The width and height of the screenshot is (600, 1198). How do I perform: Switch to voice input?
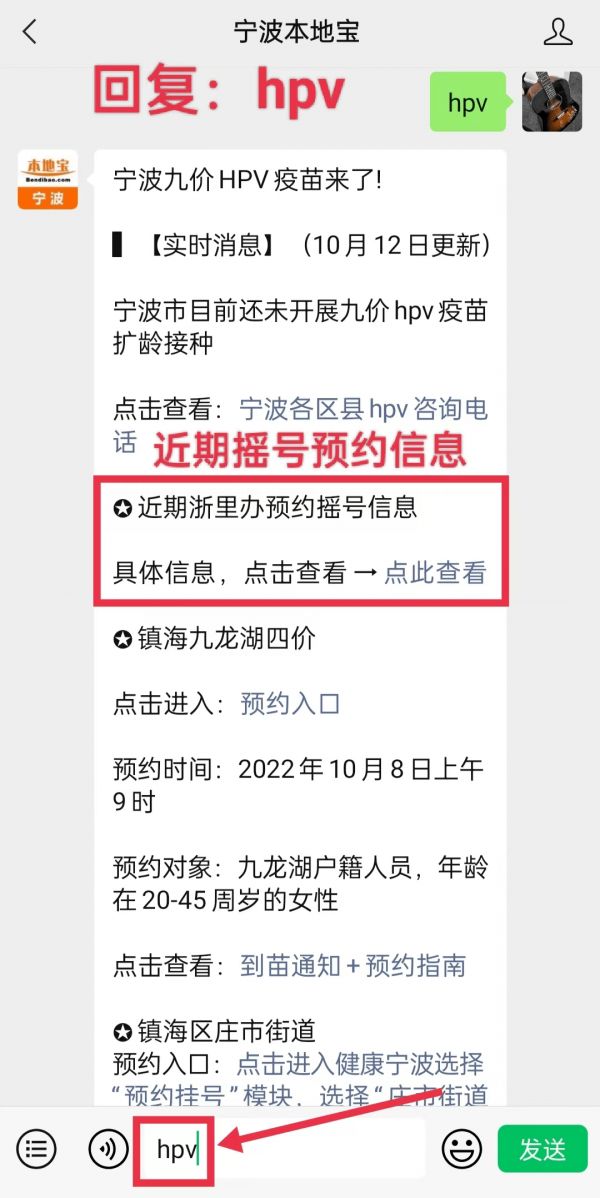click(108, 1150)
